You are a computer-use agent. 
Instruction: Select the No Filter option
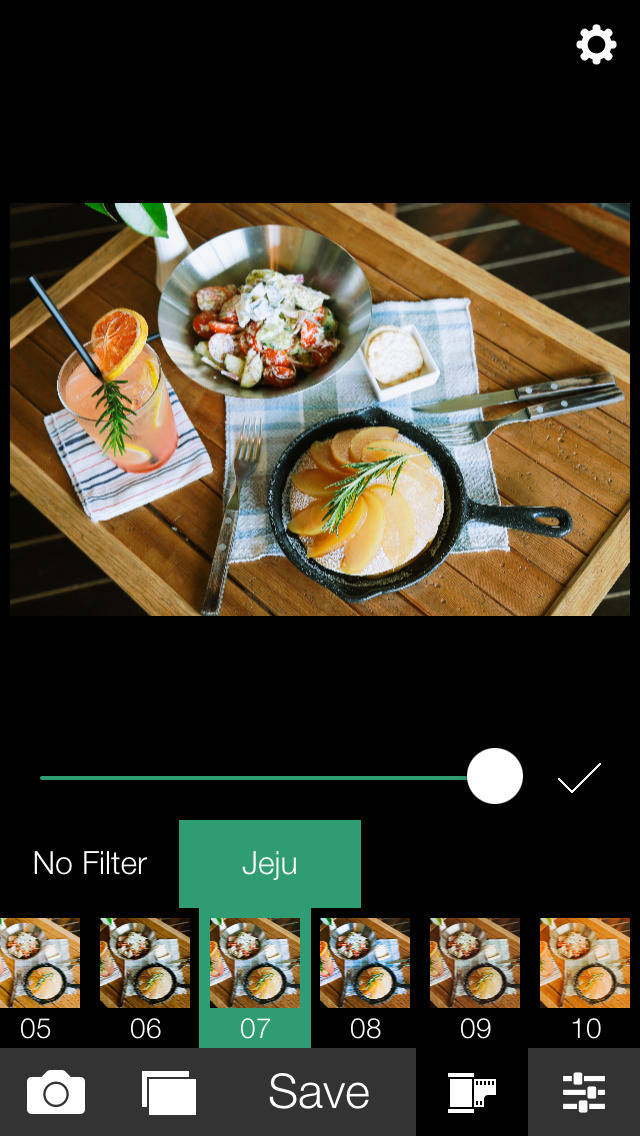[x=90, y=863]
